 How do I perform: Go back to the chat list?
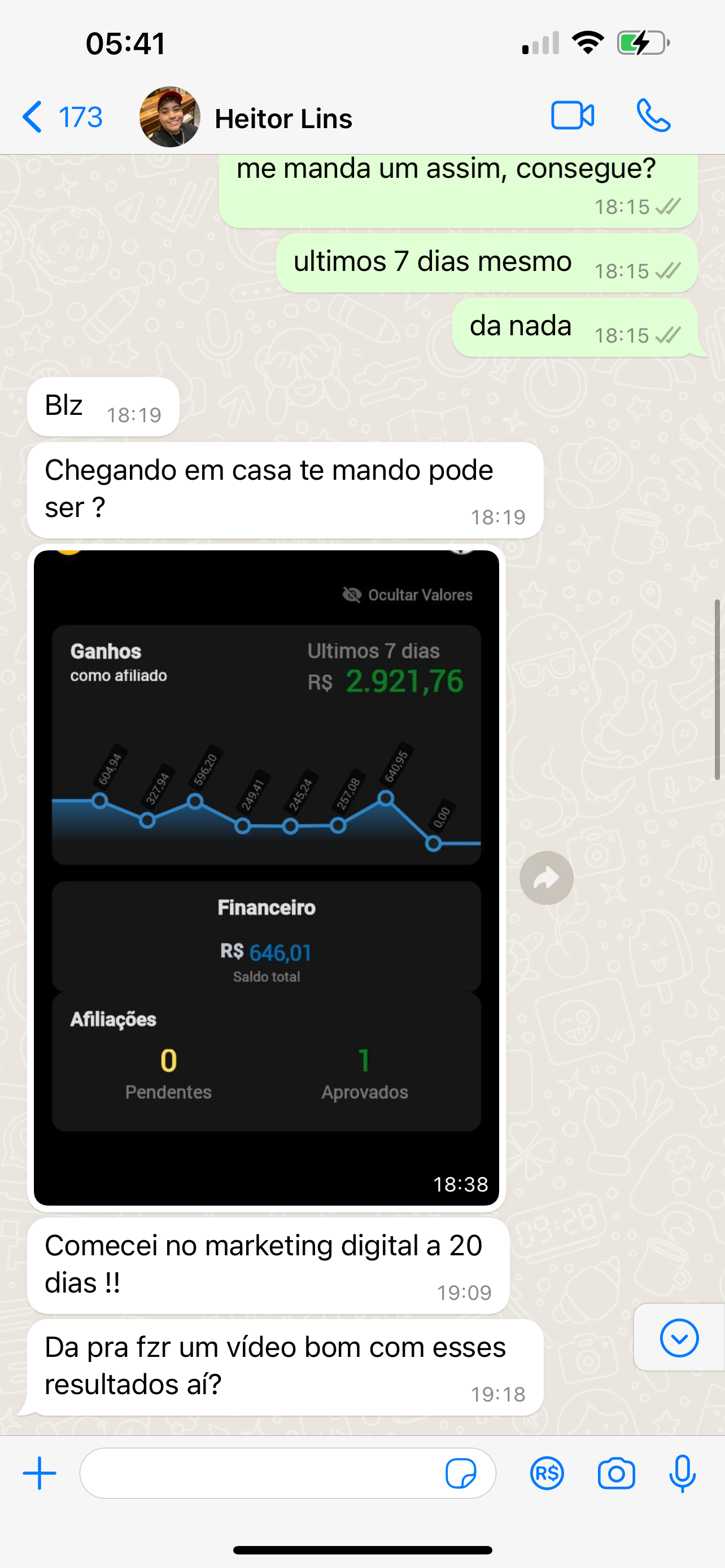pos(61,117)
